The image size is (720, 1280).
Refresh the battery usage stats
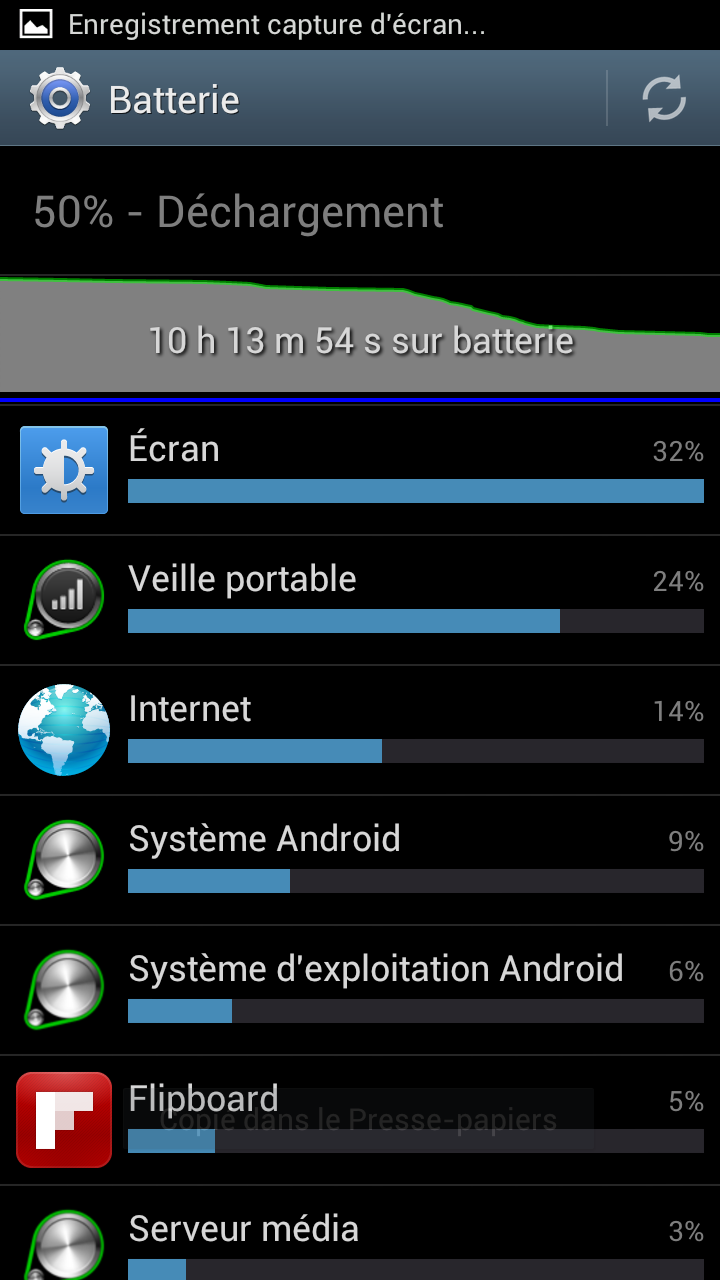(x=664, y=99)
